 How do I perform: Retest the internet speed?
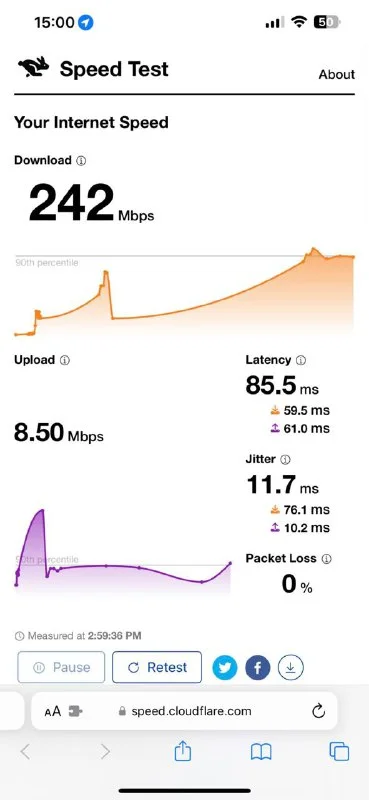pyautogui.click(x=157, y=667)
